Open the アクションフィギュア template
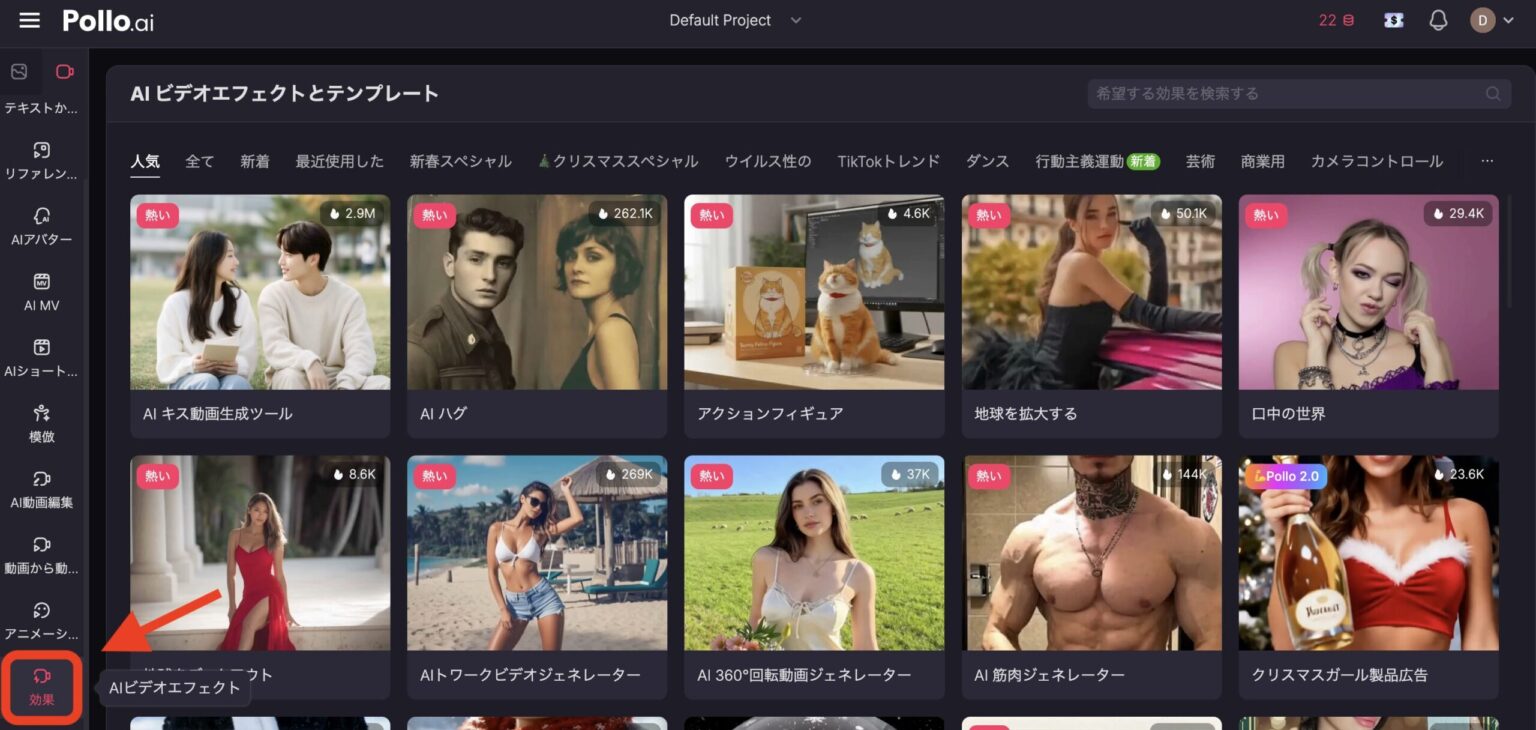 [814, 315]
